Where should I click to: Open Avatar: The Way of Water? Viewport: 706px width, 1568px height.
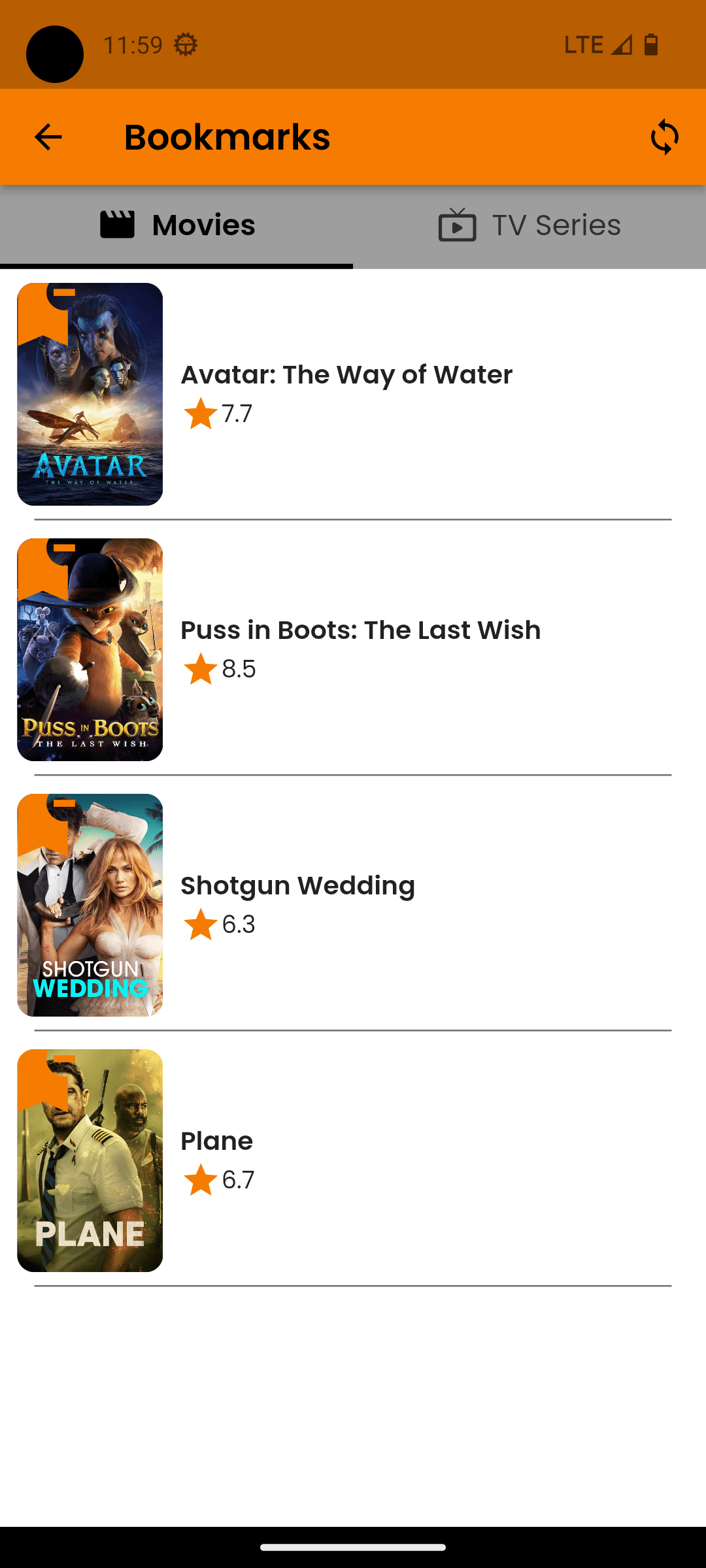point(353,394)
